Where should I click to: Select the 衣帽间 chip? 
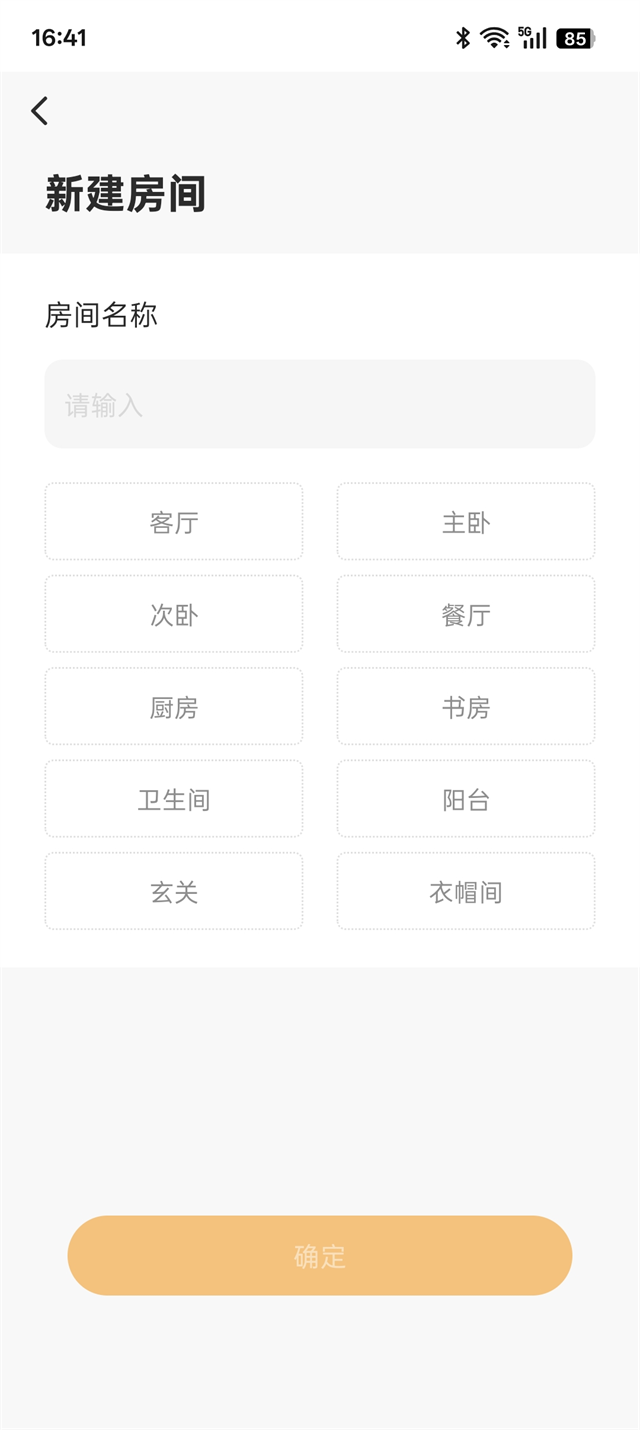click(466, 891)
